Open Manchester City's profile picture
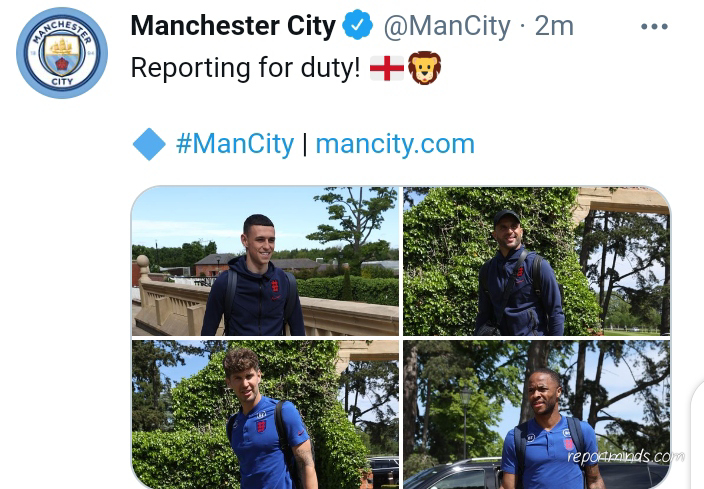This screenshot has width=704, height=489. tap(62, 53)
